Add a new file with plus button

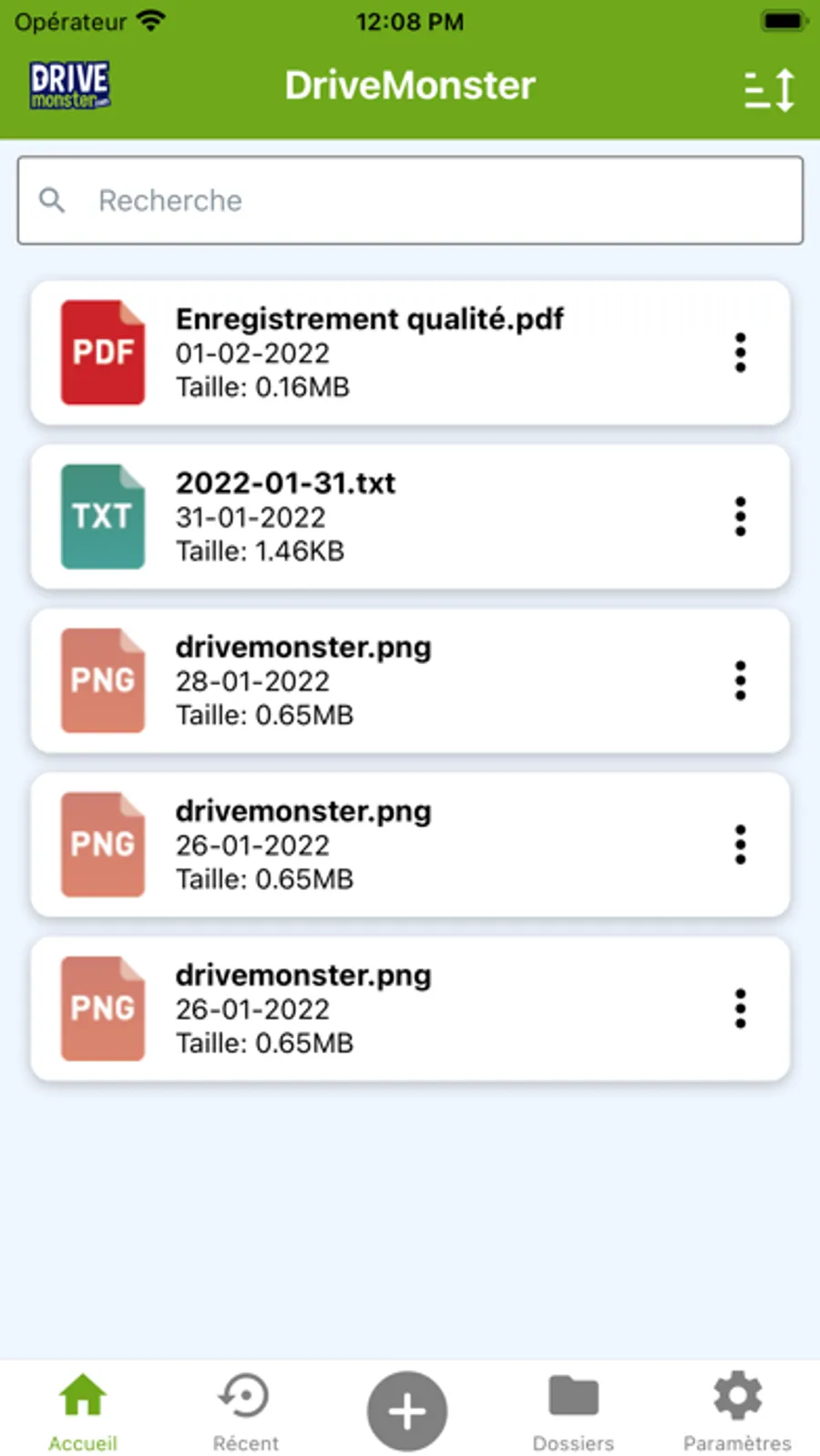coord(407,1411)
